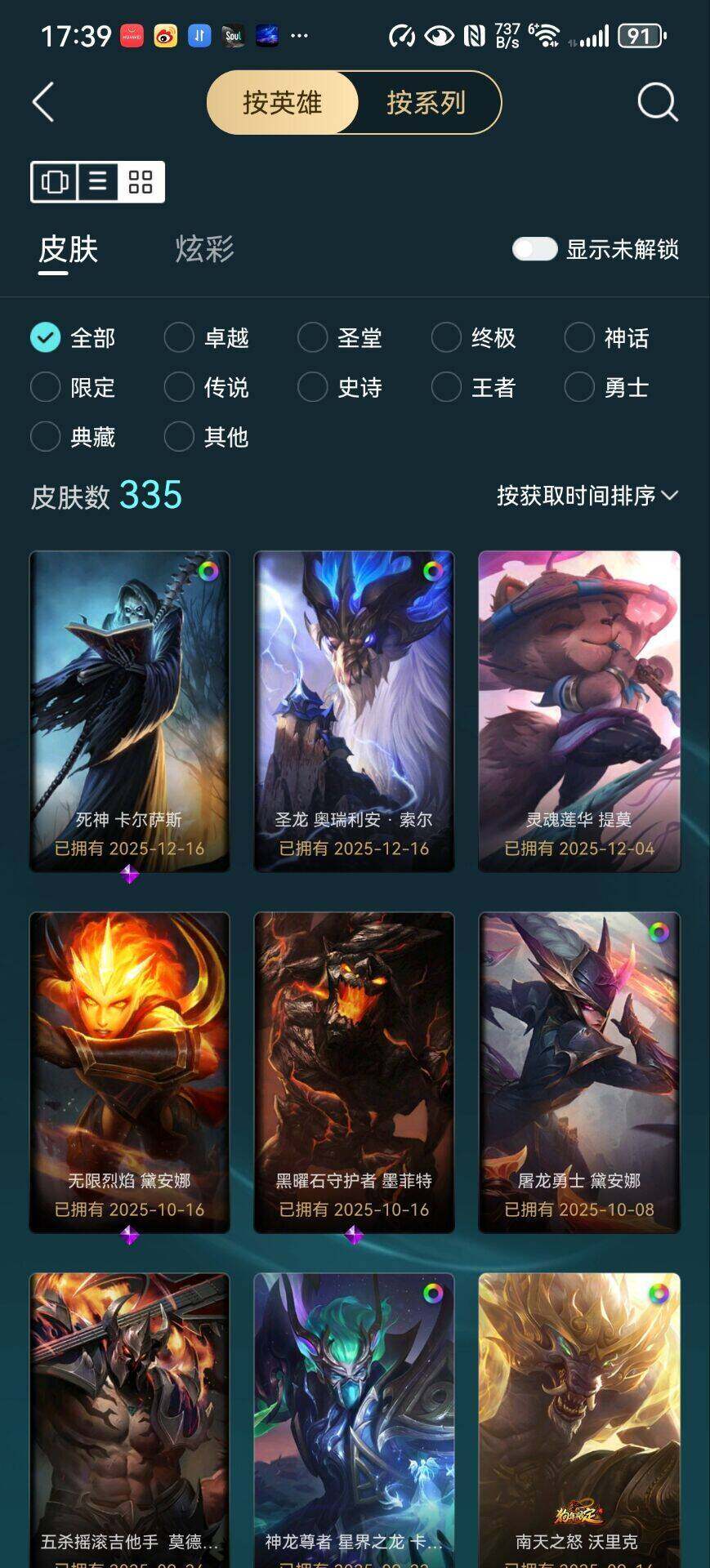Viewport: 710px width, 1568px height.
Task: Open the search magnifier icon
Action: tap(656, 103)
